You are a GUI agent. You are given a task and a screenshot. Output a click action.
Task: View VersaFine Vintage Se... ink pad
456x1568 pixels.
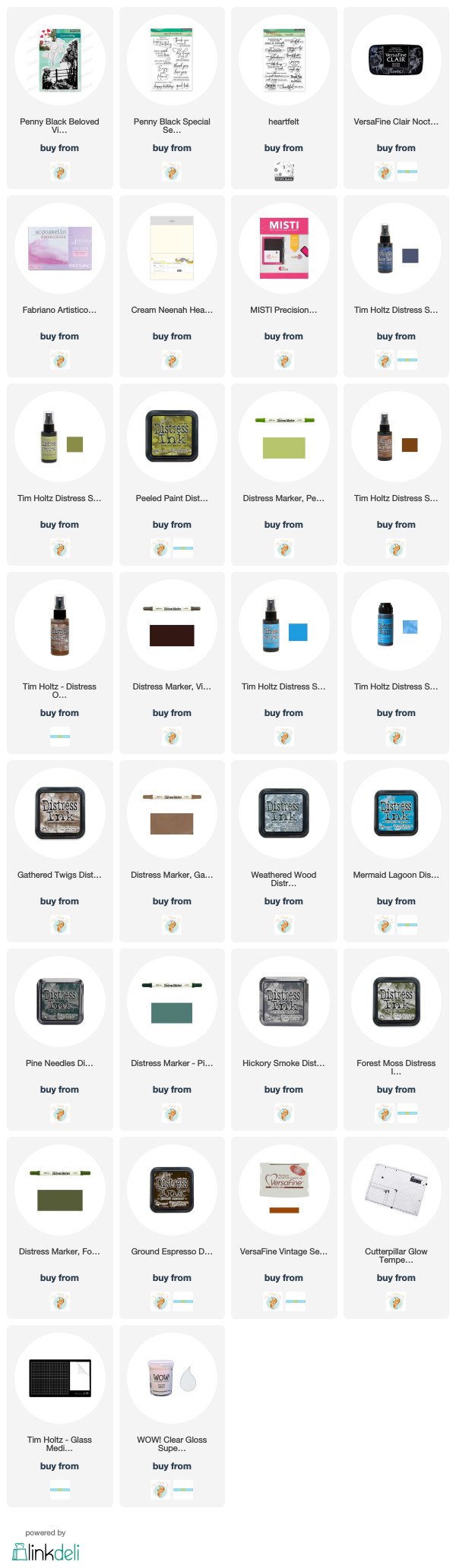point(283,1191)
